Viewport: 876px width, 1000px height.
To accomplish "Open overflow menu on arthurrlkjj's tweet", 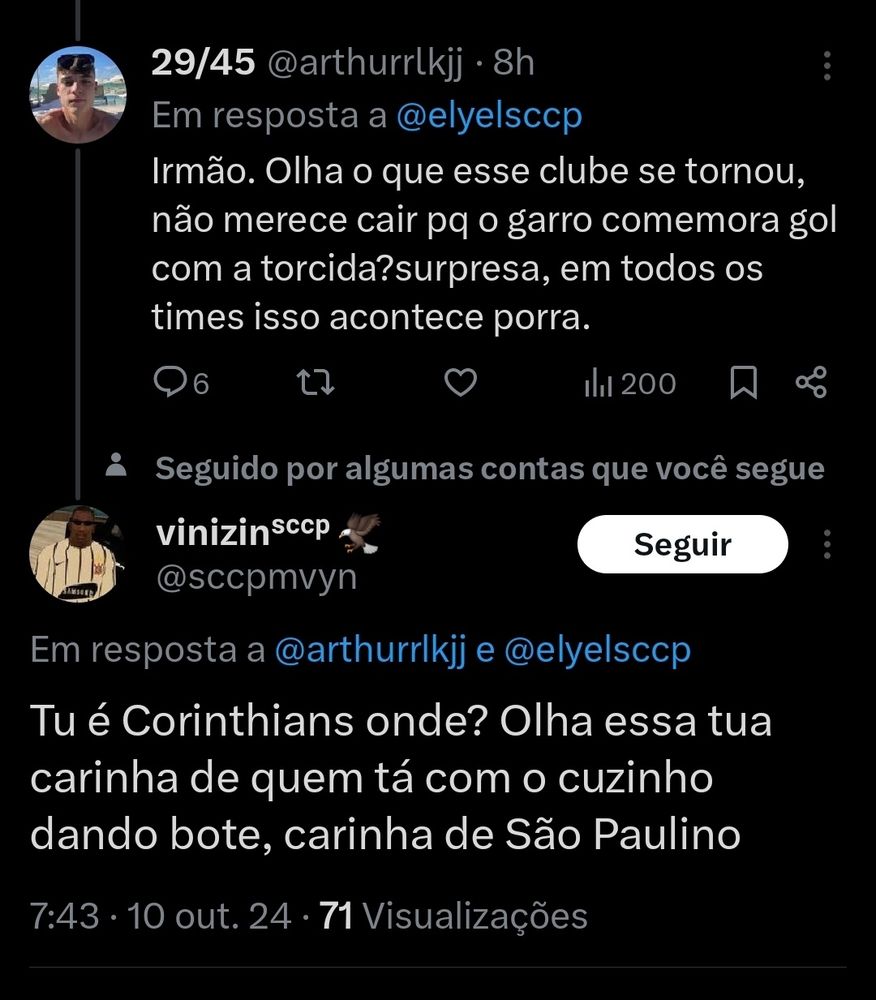I will coord(827,65).
